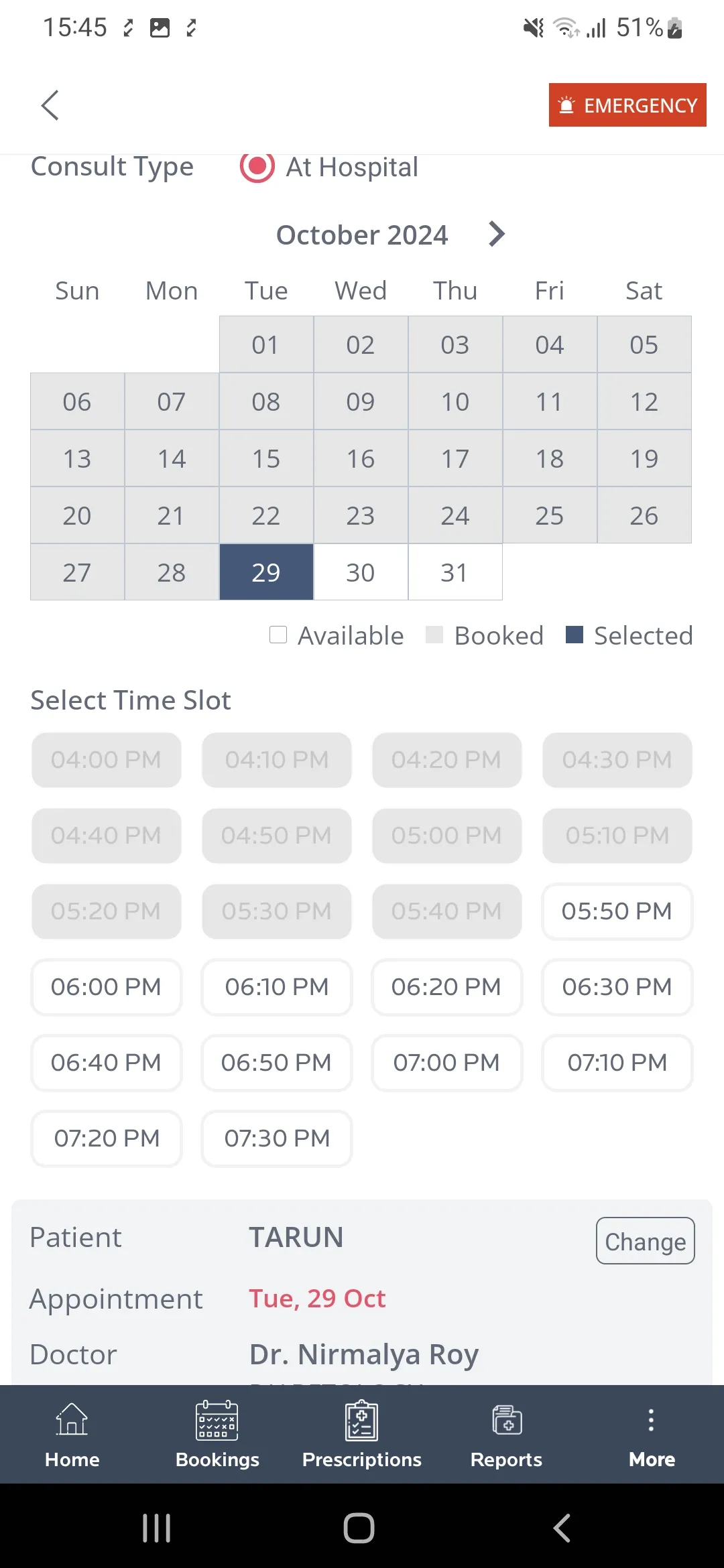Image resolution: width=724 pixels, height=1568 pixels.
Task: Tap the back arrow at top left
Action: (49, 105)
